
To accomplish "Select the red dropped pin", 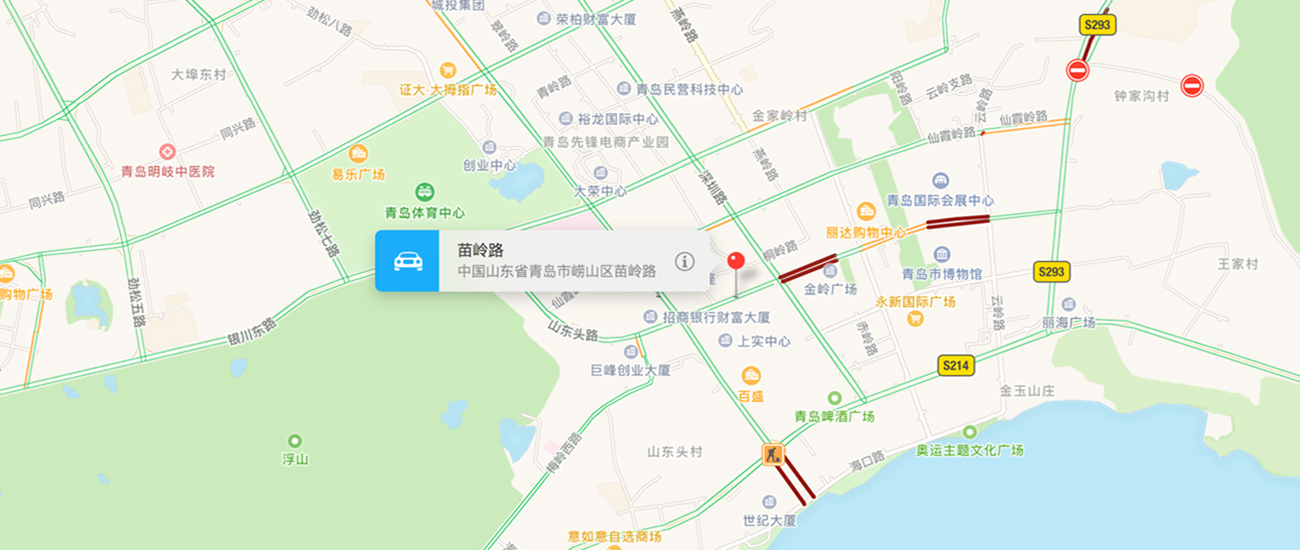I will point(737,262).
